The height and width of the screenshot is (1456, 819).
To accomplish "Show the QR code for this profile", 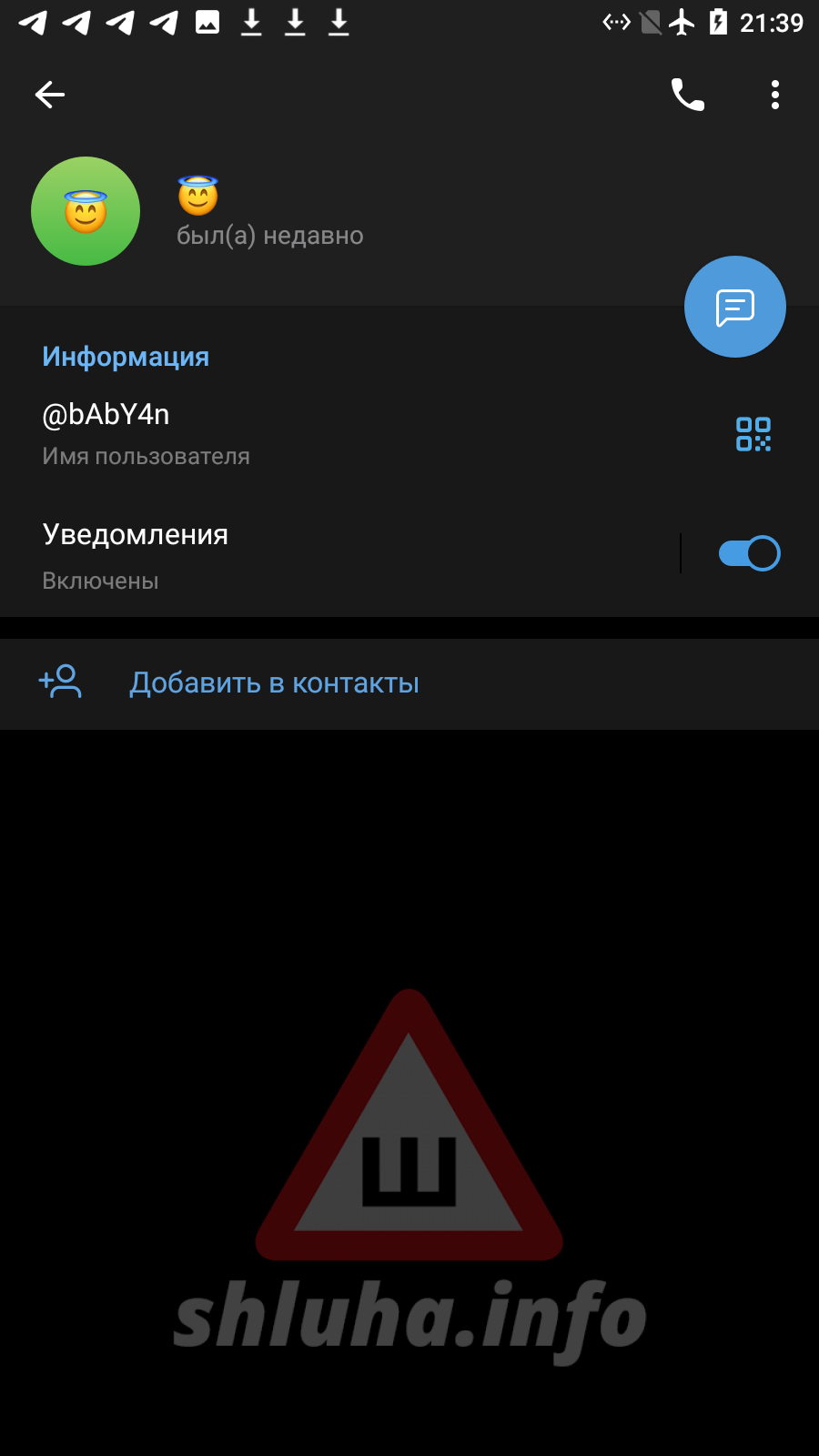I will [753, 434].
